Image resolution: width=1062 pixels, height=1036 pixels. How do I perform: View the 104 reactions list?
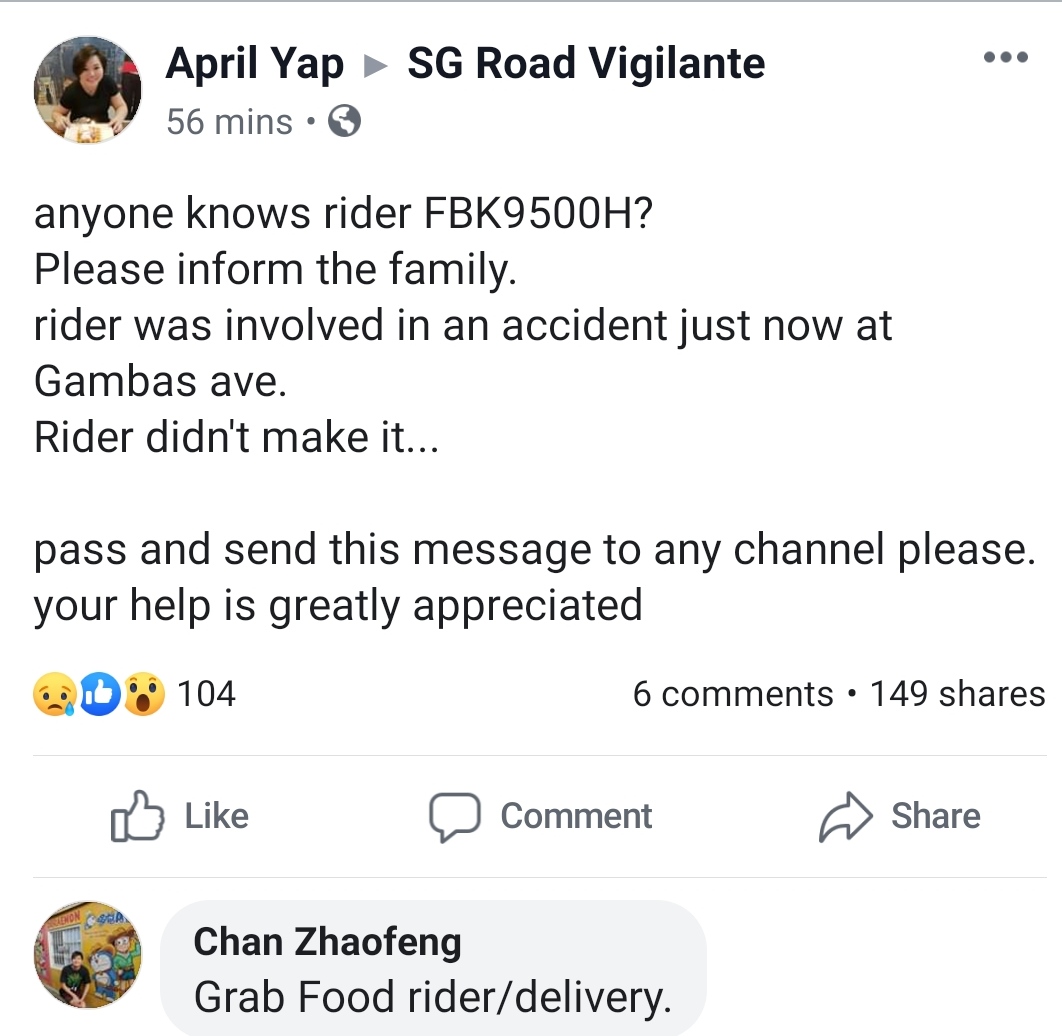coord(135,693)
